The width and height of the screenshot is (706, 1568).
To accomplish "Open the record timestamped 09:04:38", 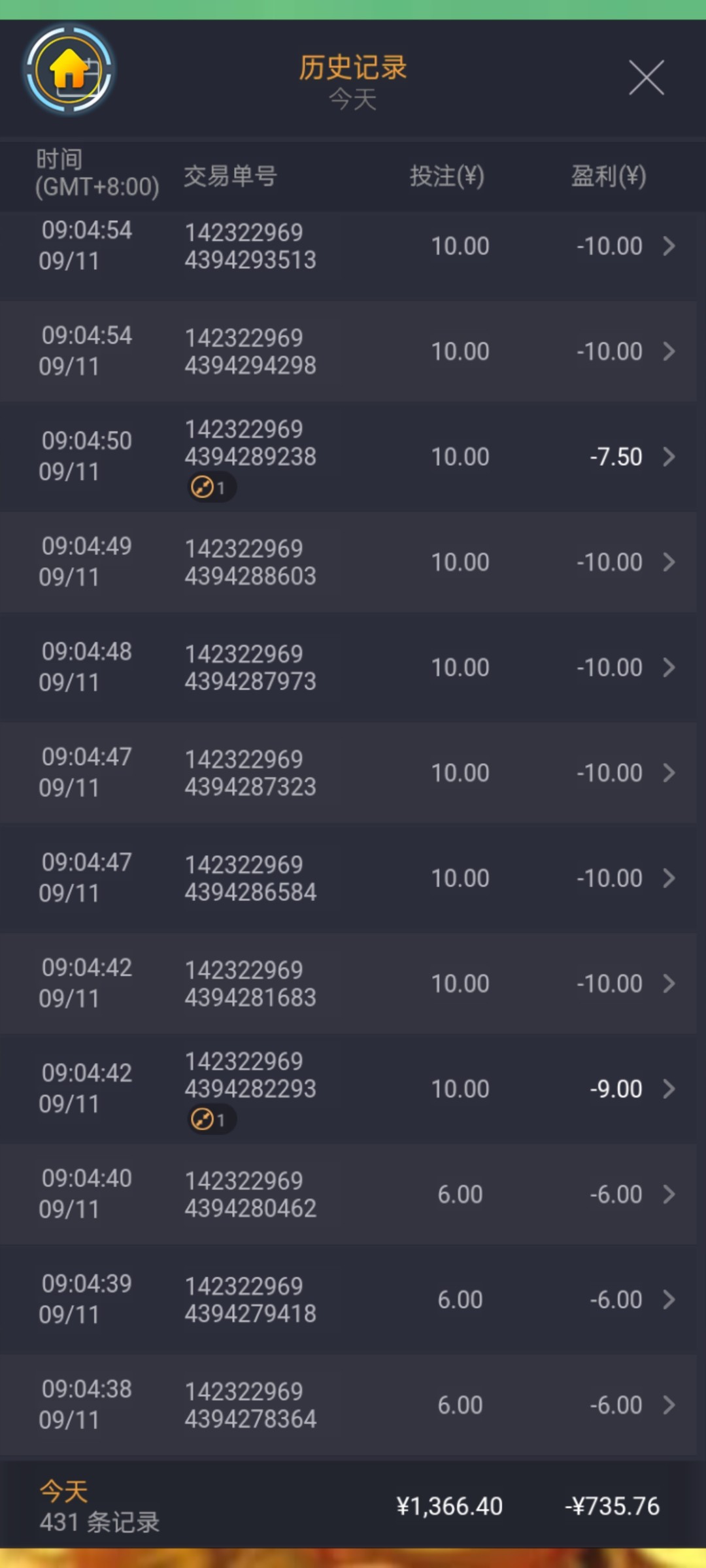I will click(x=353, y=1405).
